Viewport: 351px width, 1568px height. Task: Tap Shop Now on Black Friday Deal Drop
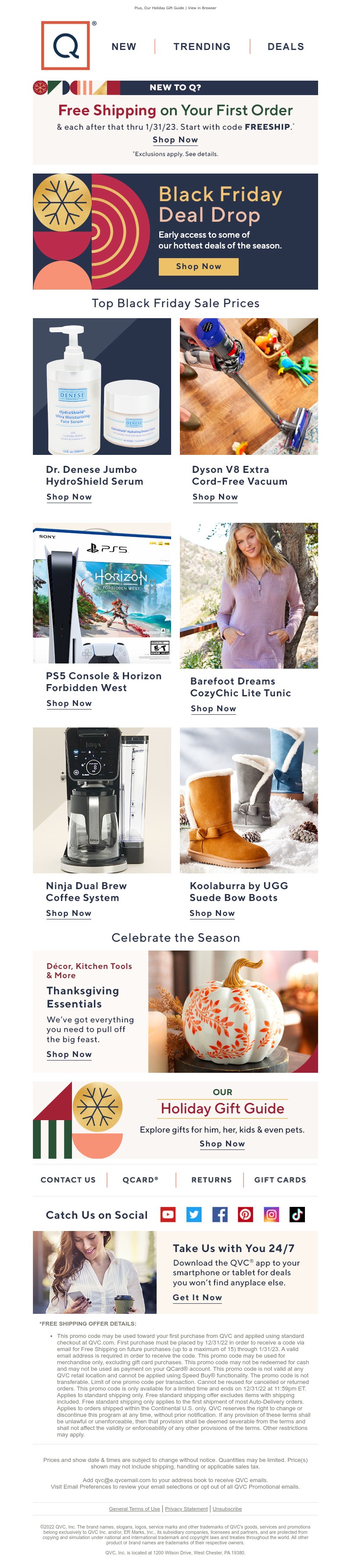198,266
